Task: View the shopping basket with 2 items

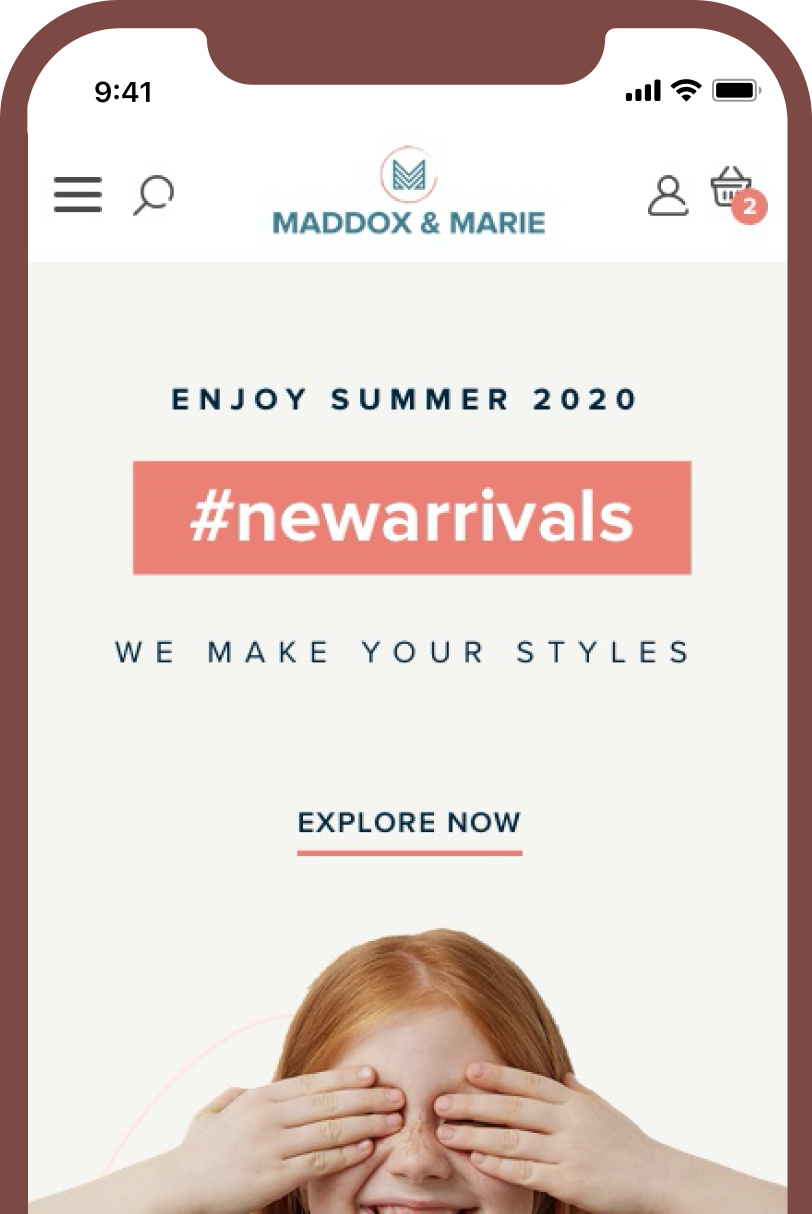Action: [x=733, y=192]
